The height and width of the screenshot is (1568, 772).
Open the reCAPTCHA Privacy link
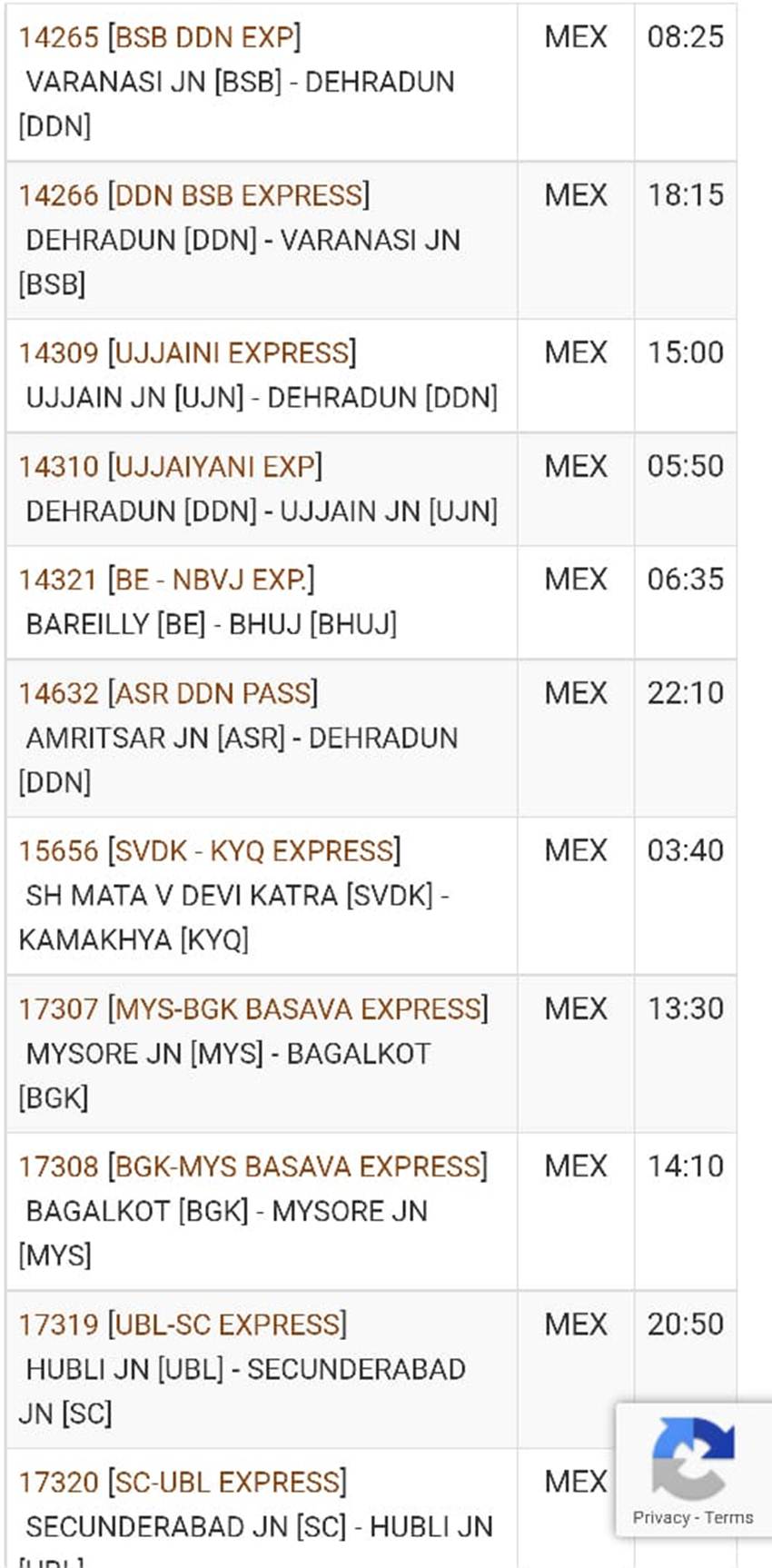661,1517
